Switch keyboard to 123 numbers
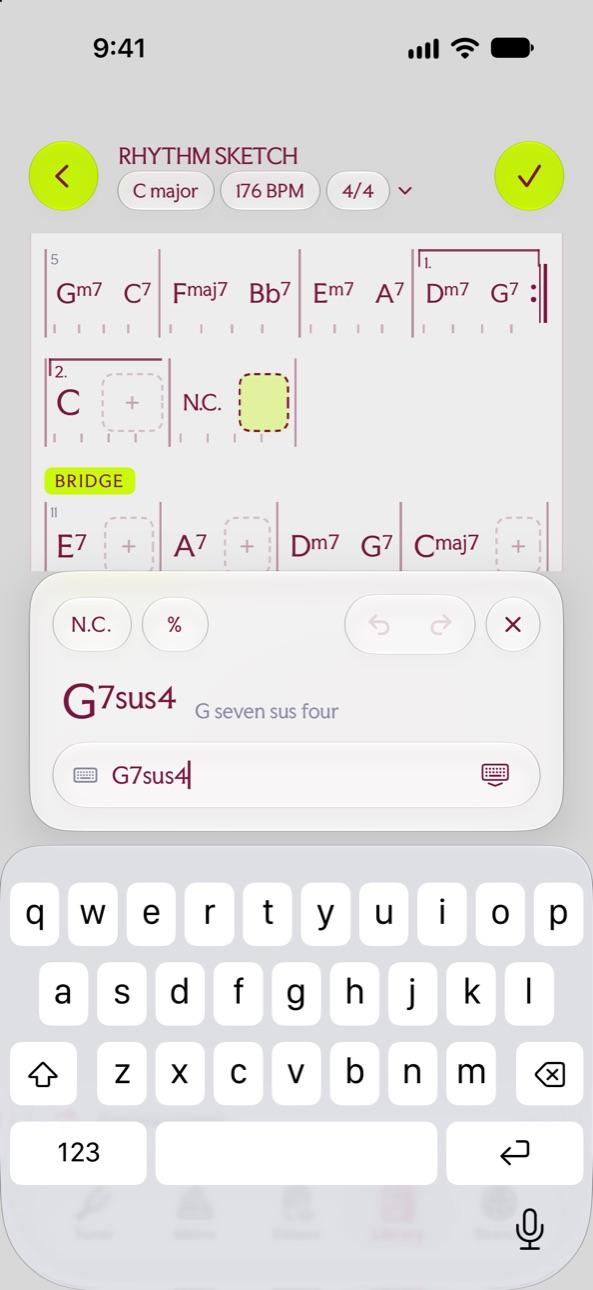The width and height of the screenshot is (593, 1290). (x=78, y=1152)
